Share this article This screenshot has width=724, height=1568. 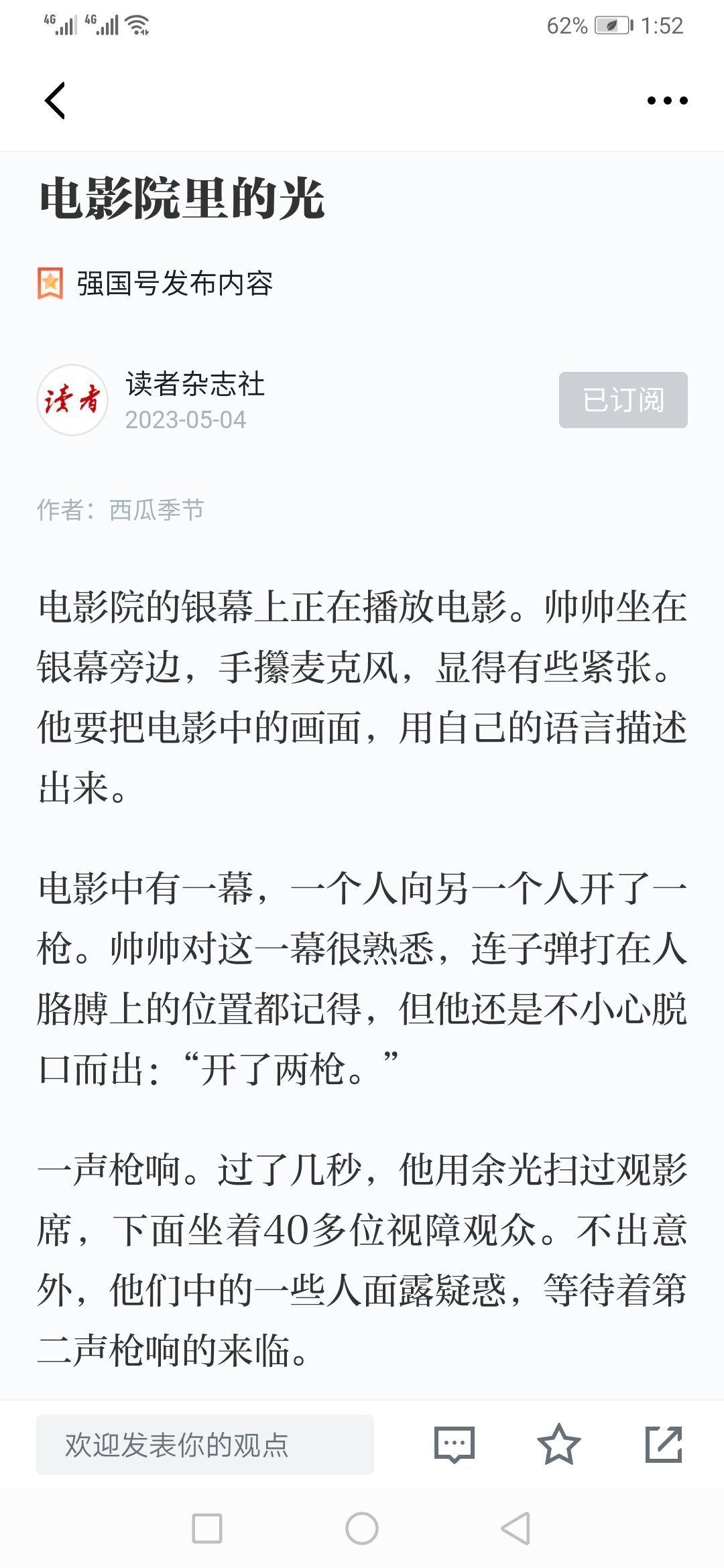coord(663,1444)
